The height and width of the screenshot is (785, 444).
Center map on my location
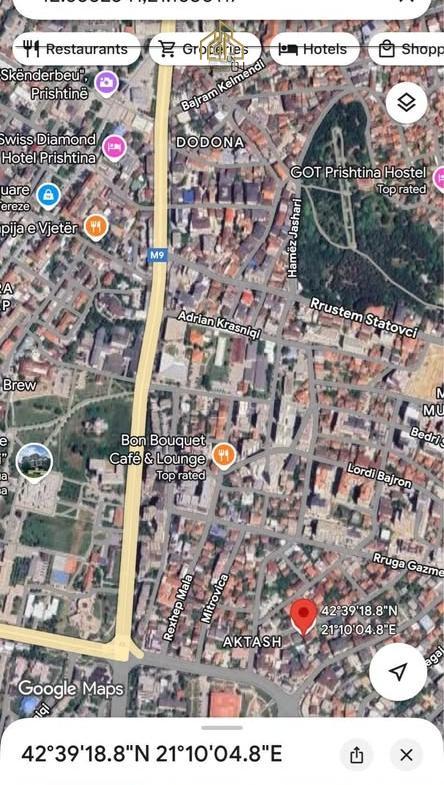click(x=398, y=672)
